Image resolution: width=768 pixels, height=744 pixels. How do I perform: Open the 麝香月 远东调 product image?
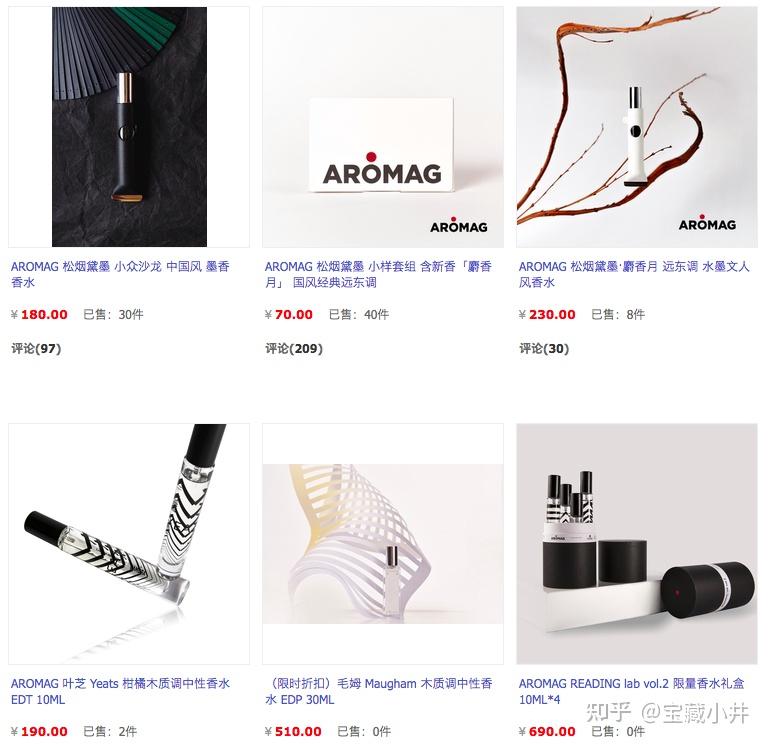pyautogui.click(x=637, y=127)
